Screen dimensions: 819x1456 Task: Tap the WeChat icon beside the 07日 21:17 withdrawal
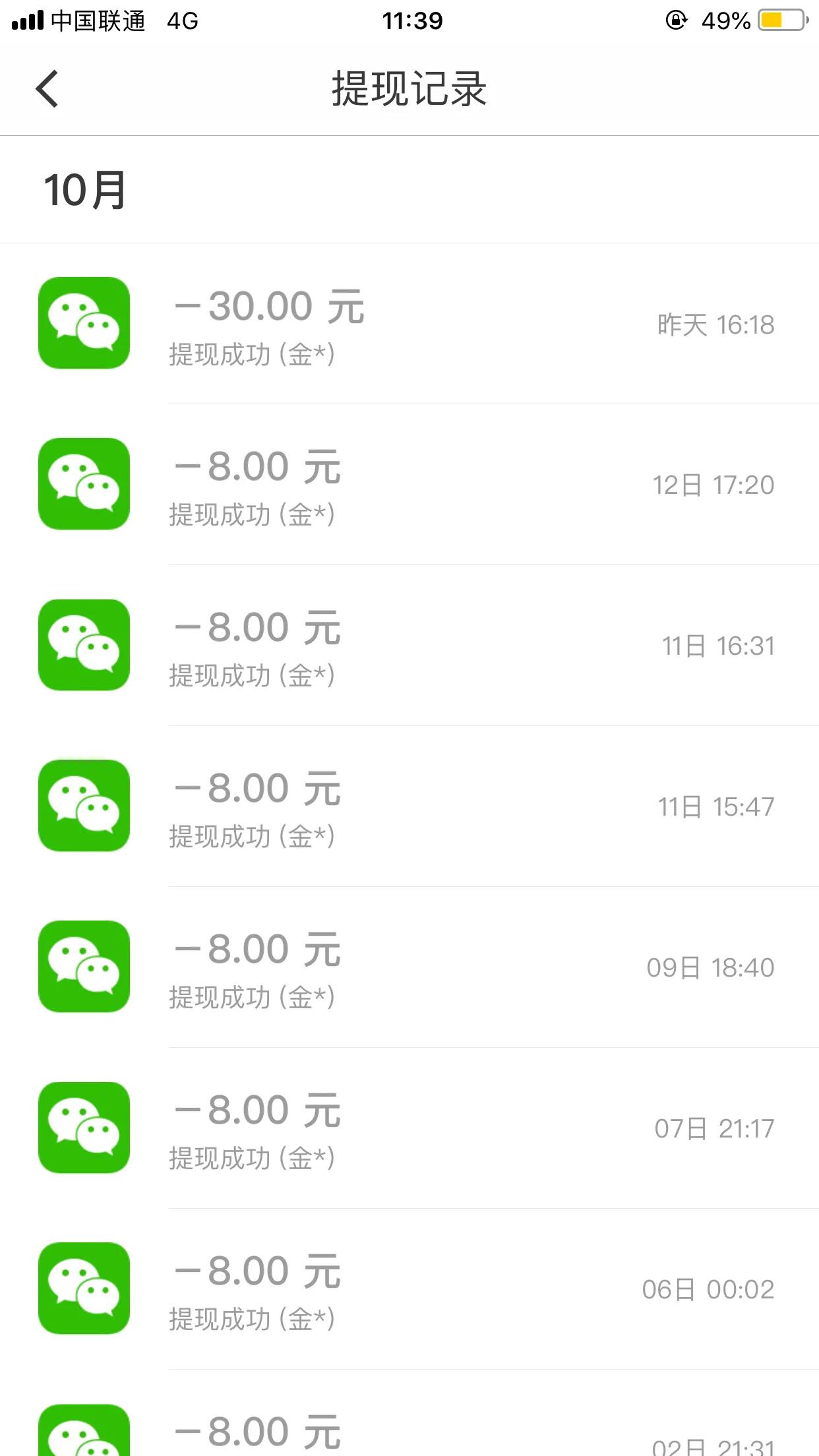pos(83,1128)
